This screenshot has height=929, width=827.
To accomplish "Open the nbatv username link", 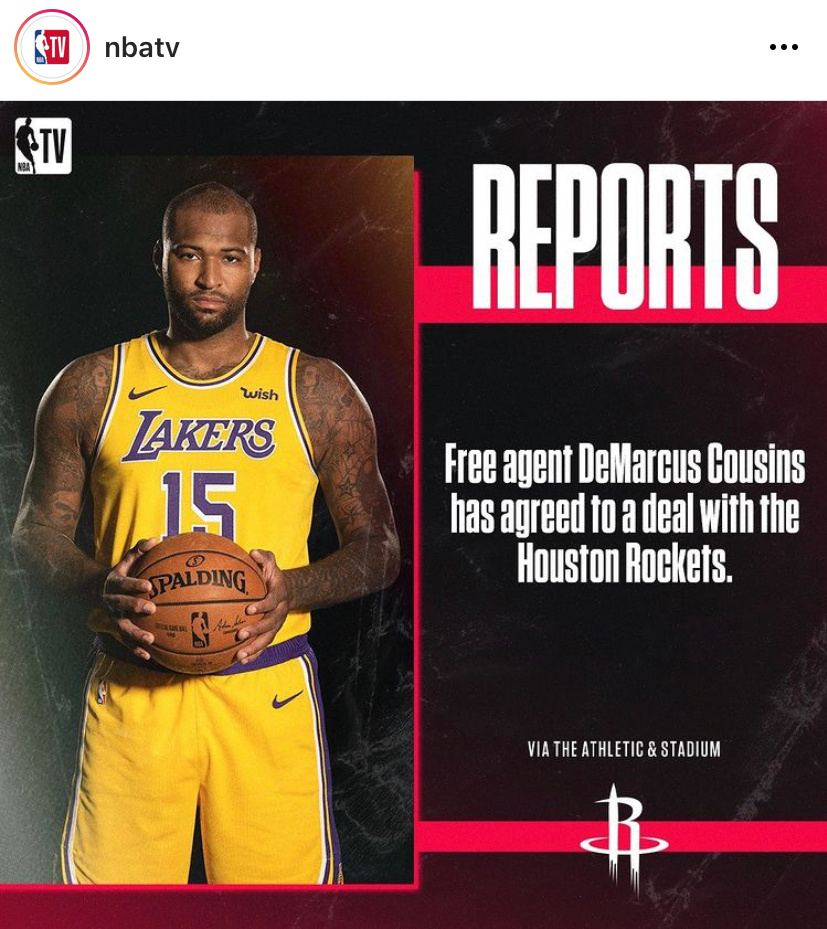I will (142, 47).
